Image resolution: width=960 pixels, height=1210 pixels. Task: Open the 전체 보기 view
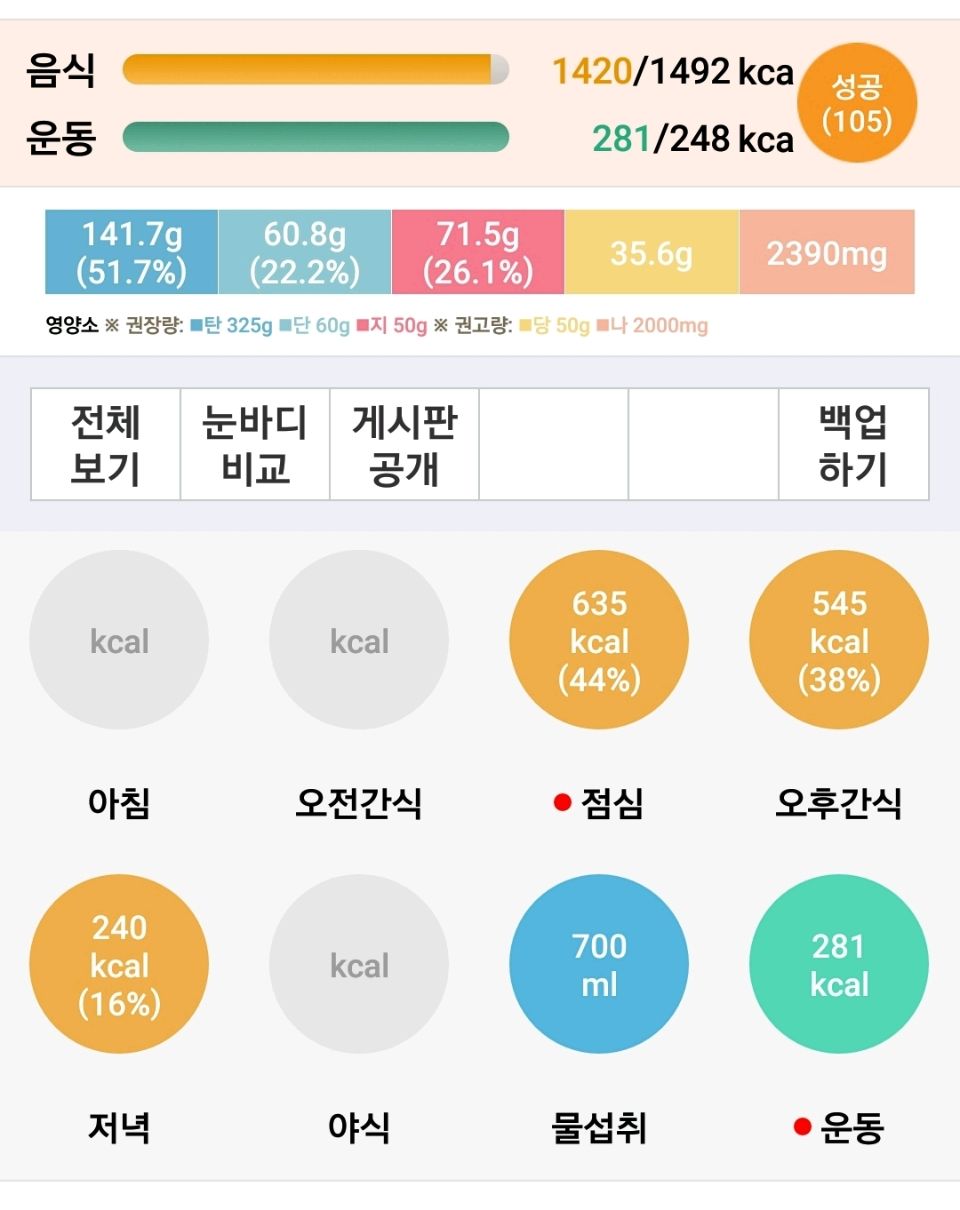pyautogui.click(x=105, y=445)
